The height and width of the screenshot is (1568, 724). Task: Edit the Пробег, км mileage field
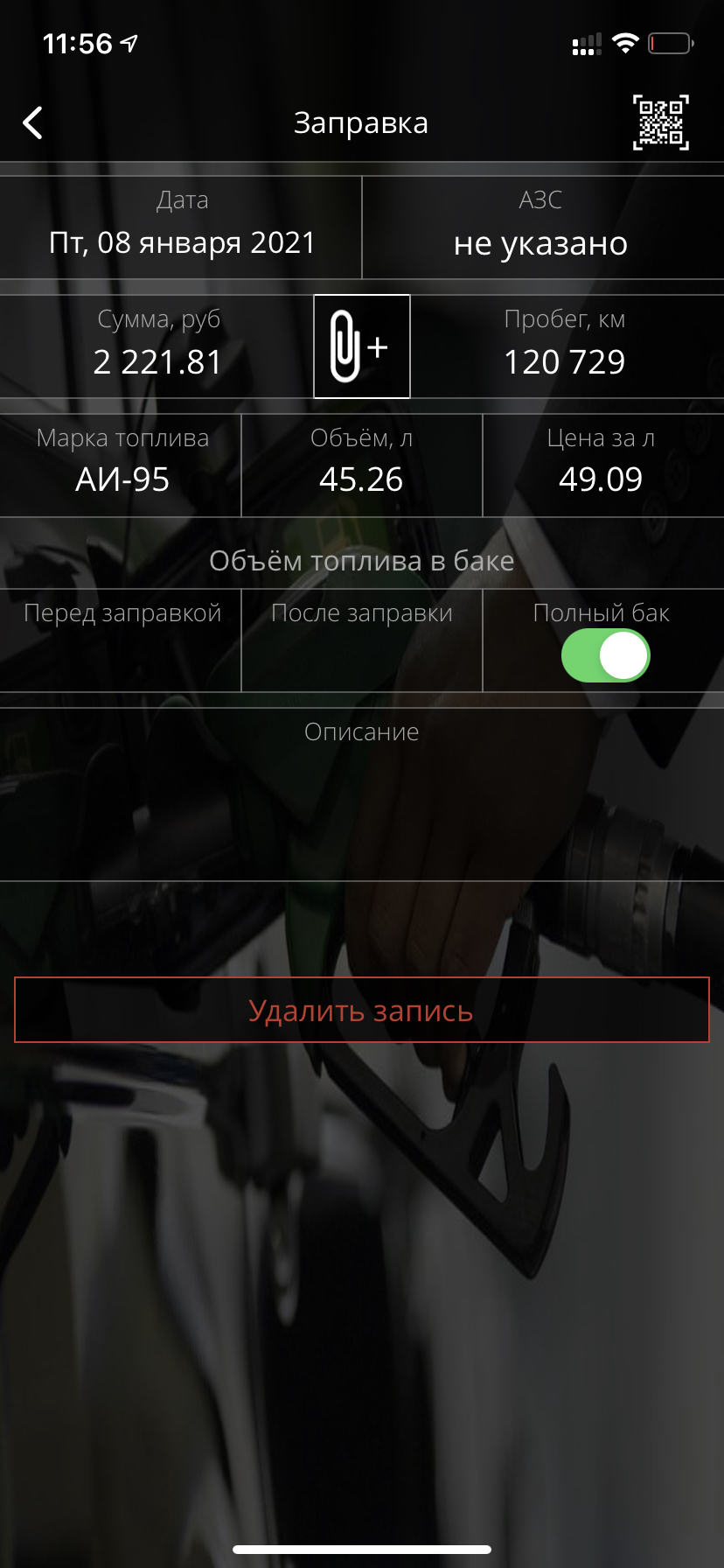click(x=565, y=361)
